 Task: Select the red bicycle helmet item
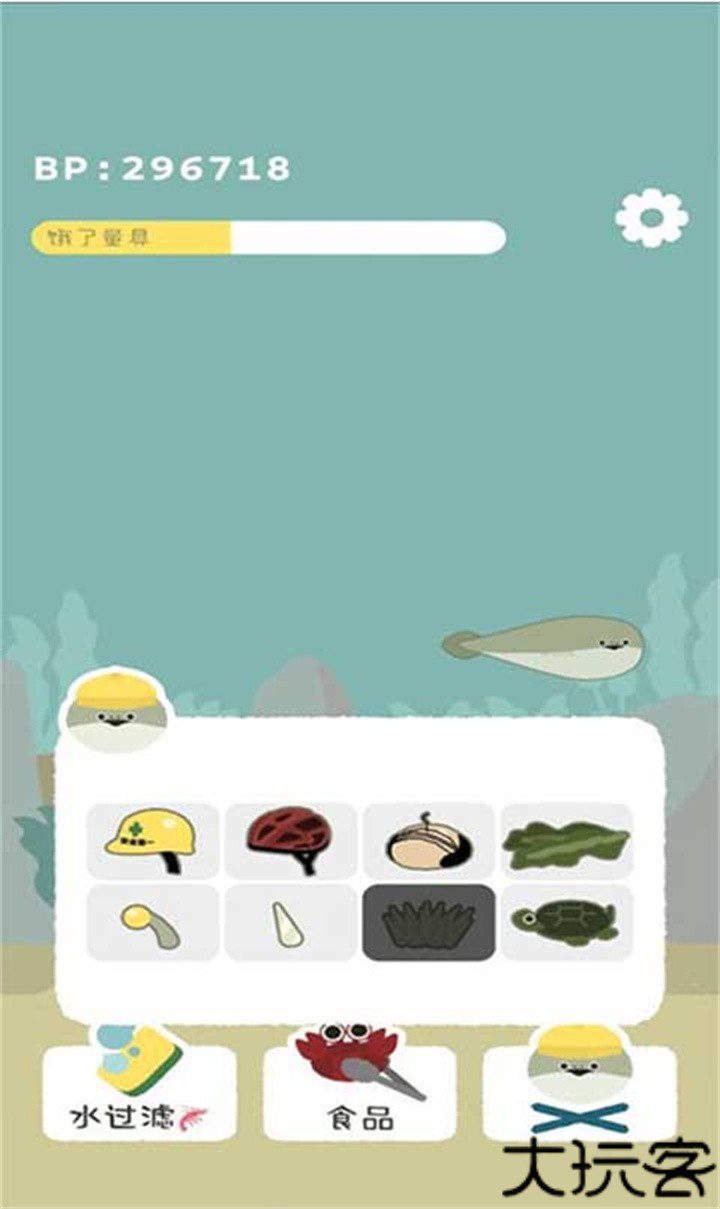pyautogui.click(x=290, y=841)
